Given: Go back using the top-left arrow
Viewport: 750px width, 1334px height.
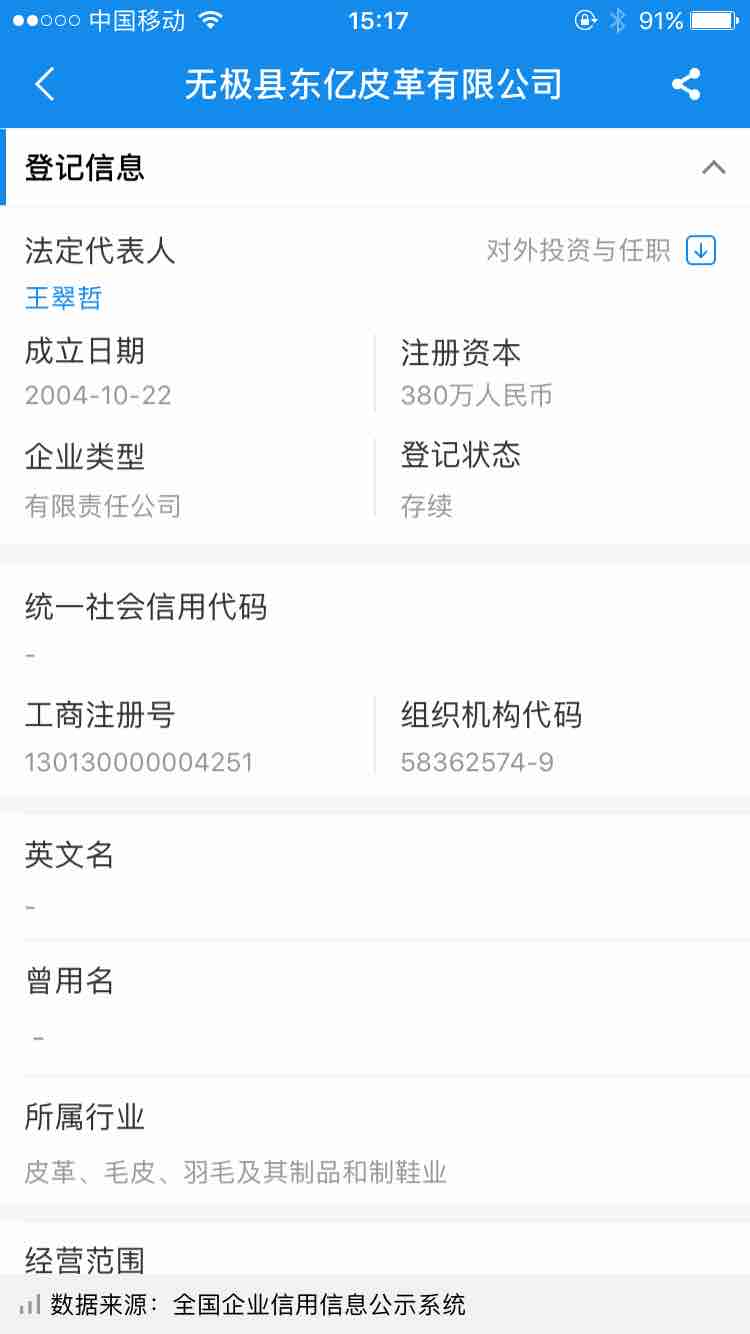Looking at the screenshot, I should (45, 84).
